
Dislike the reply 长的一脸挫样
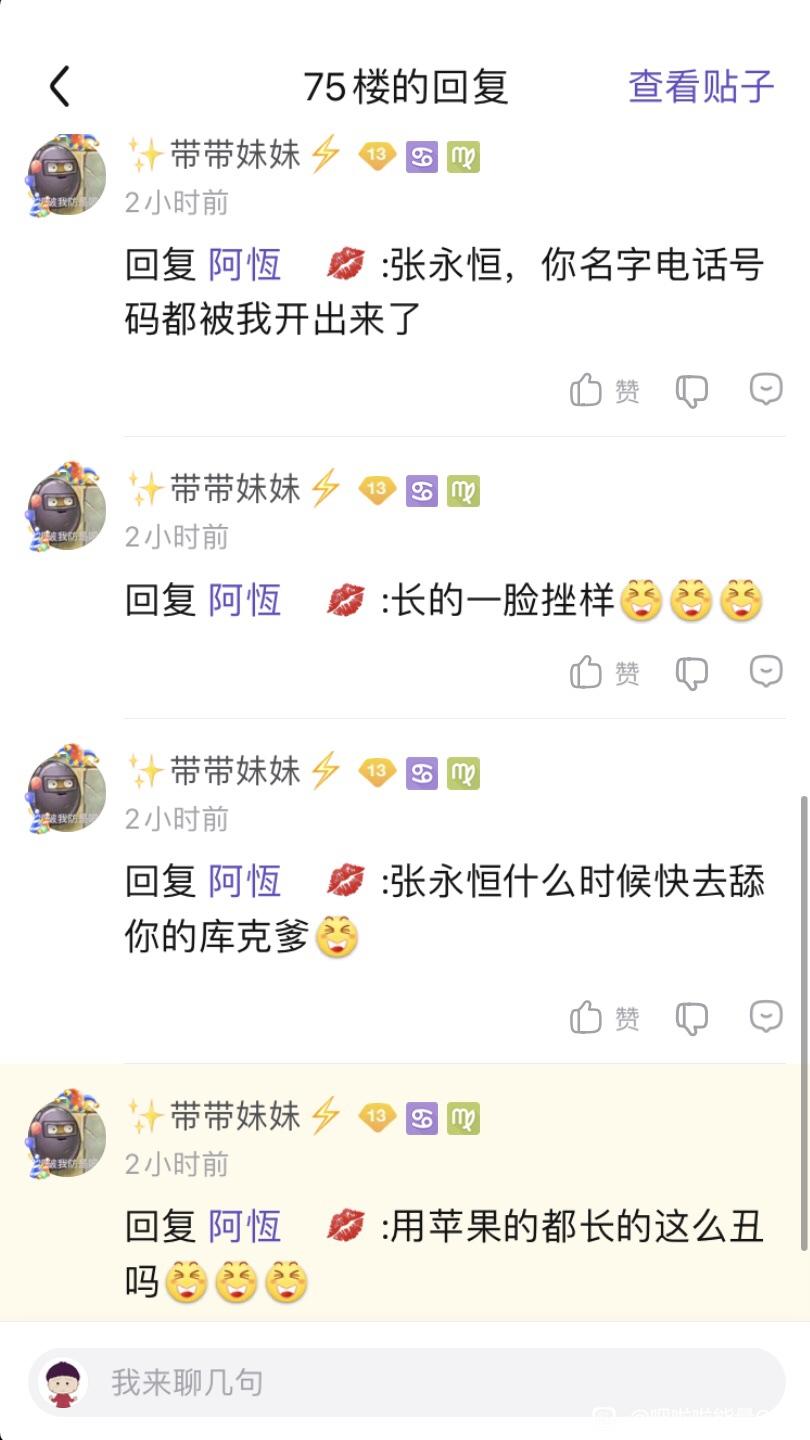pos(692,674)
